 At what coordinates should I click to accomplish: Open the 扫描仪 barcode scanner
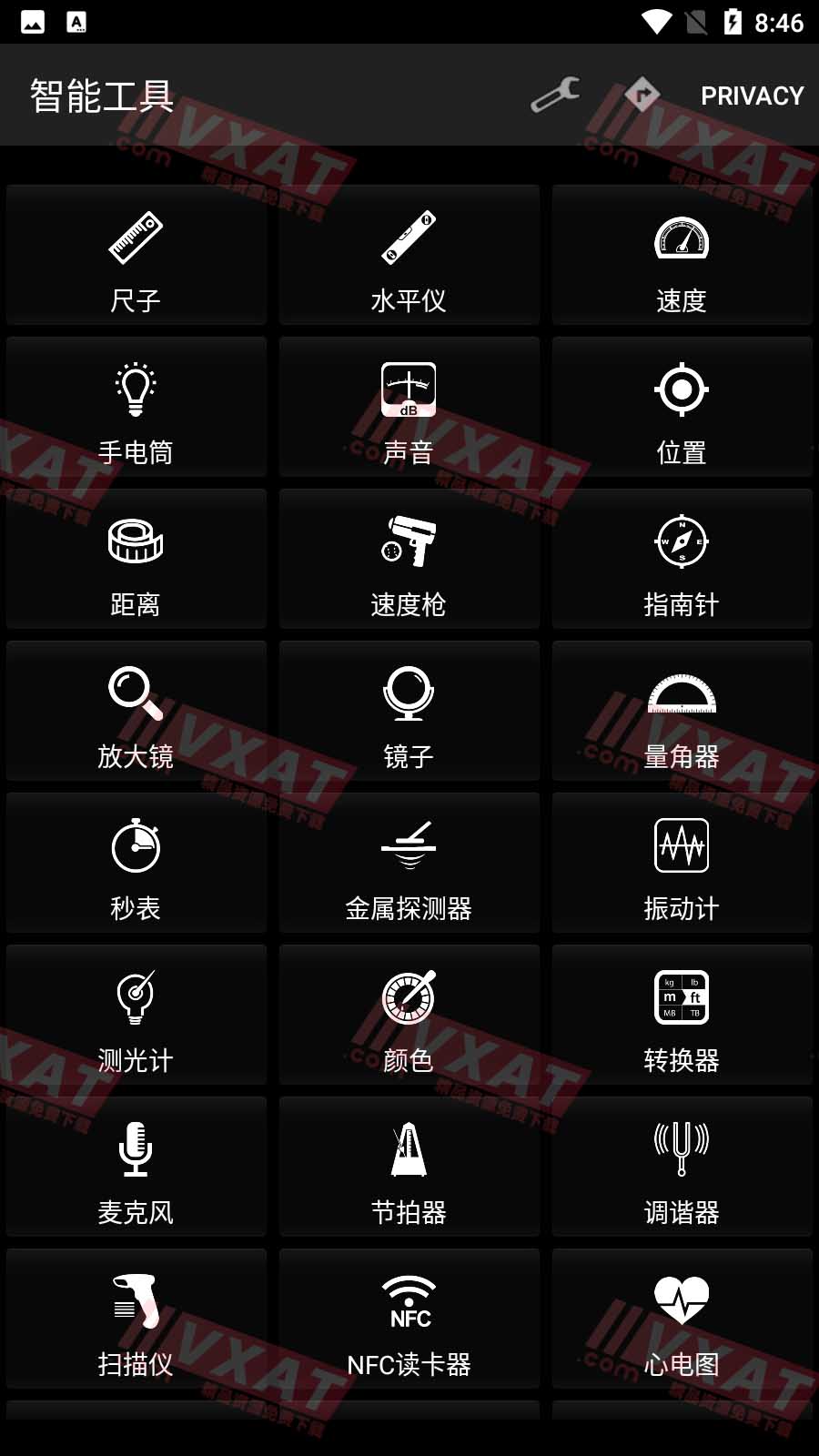tap(136, 1319)
